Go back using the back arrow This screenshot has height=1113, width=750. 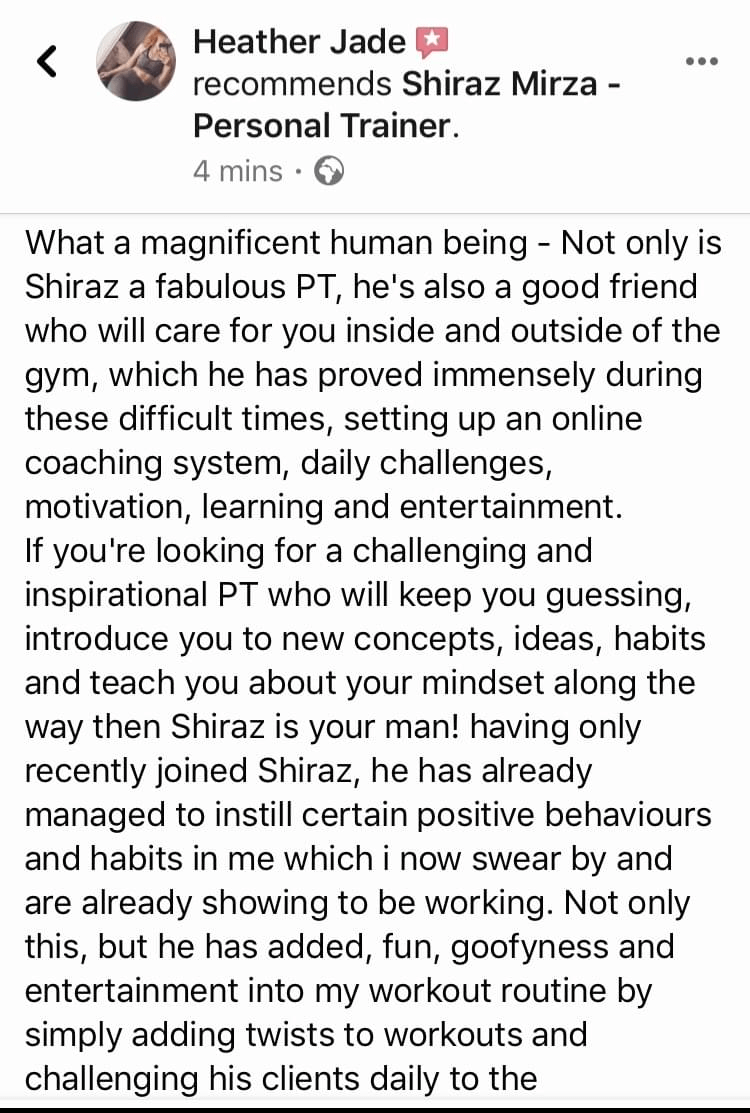[46, 62]
